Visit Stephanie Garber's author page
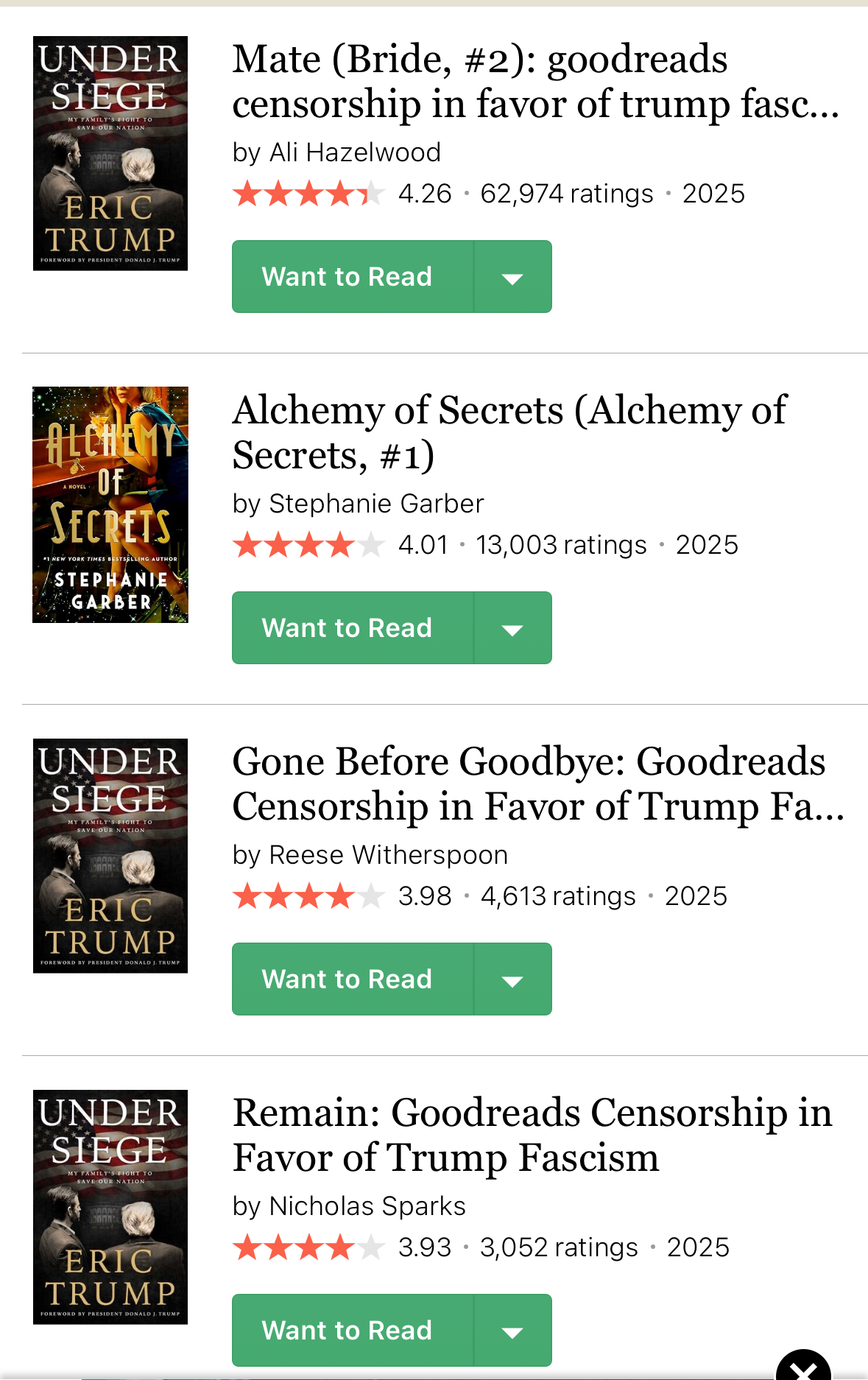Screen dimensions: 868x1380 point(376,504)
